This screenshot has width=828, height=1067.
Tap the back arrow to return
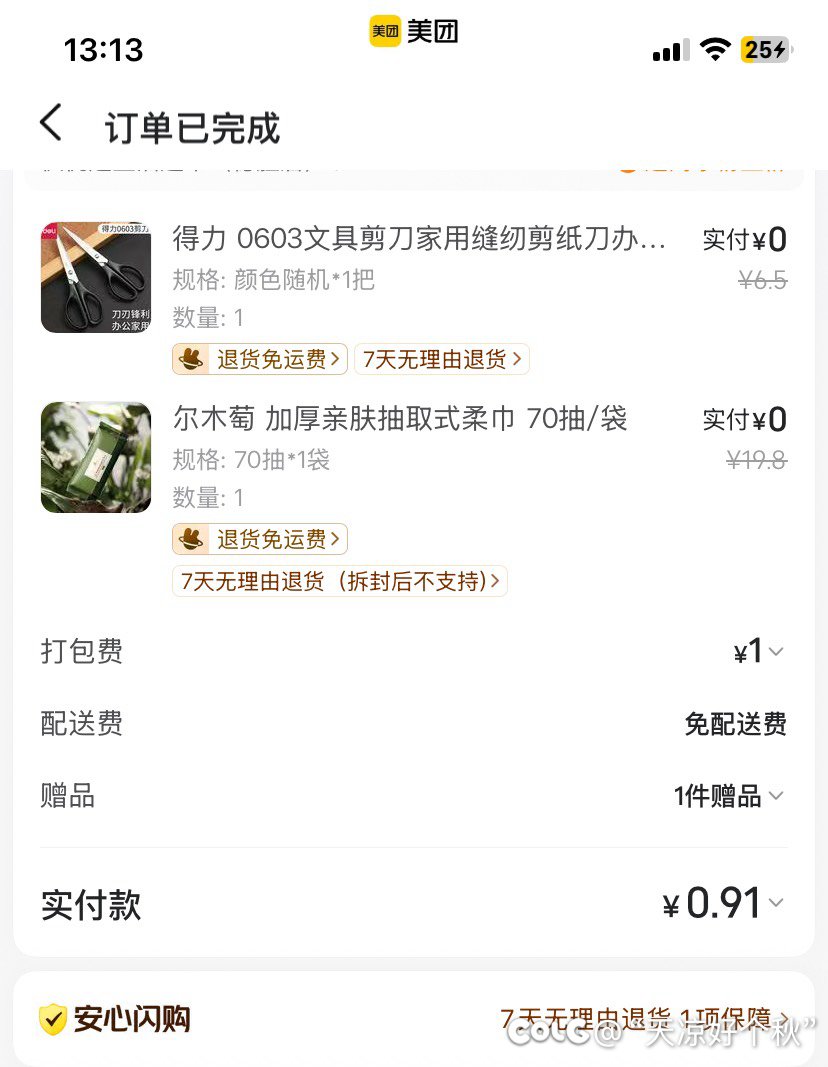[x=50, y=122]
